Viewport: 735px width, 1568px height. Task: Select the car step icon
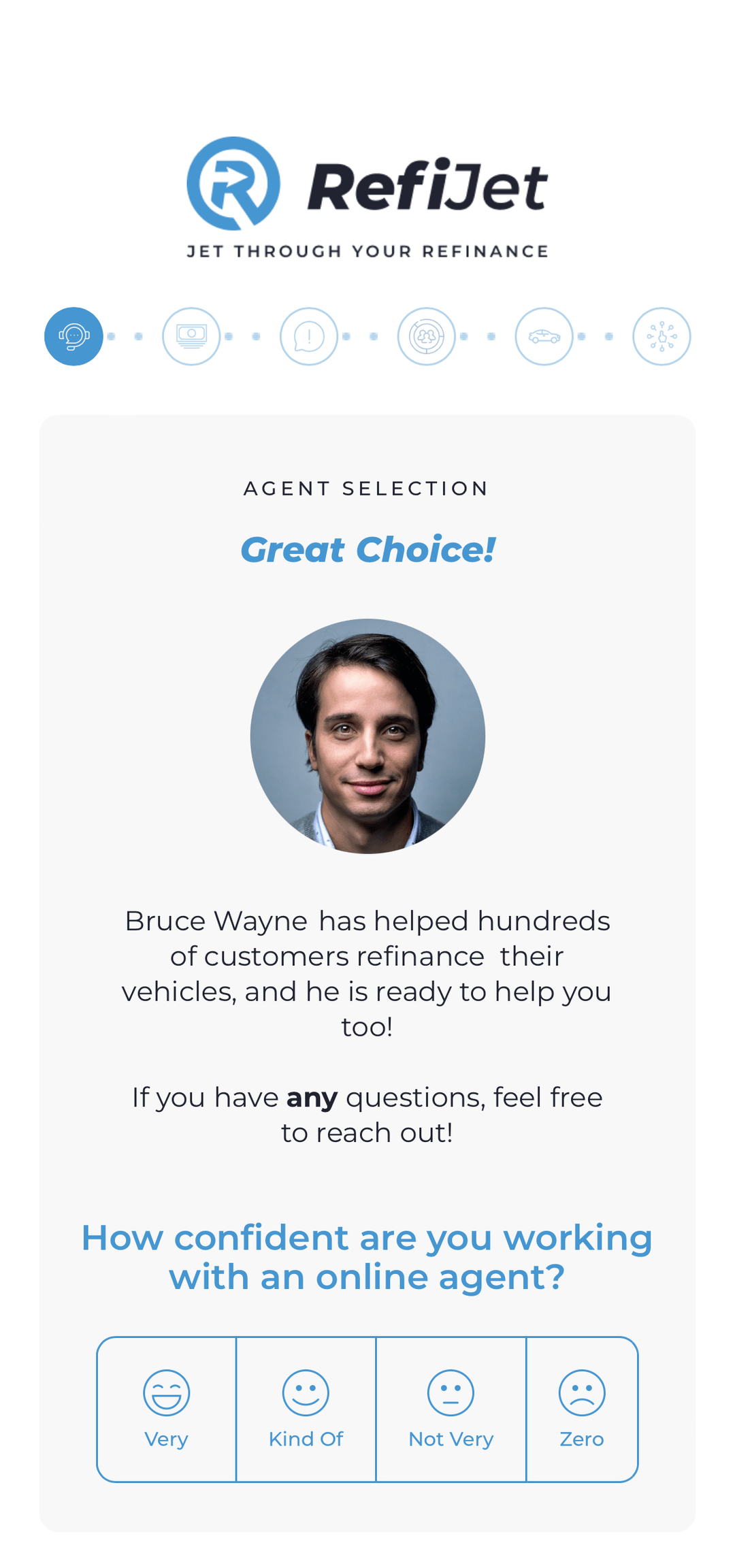click(x=544, y=336)
